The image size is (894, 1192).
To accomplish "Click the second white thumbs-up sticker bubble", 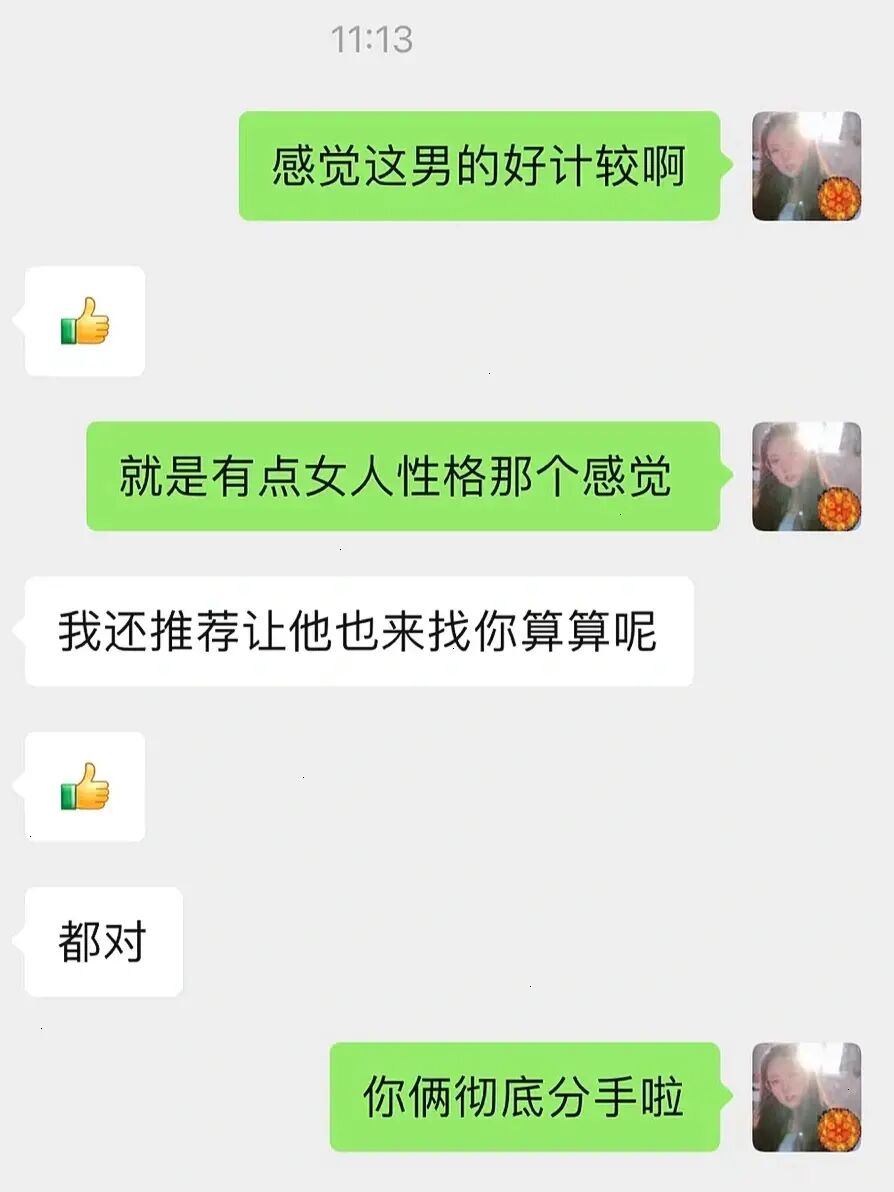I will [84, 788].
